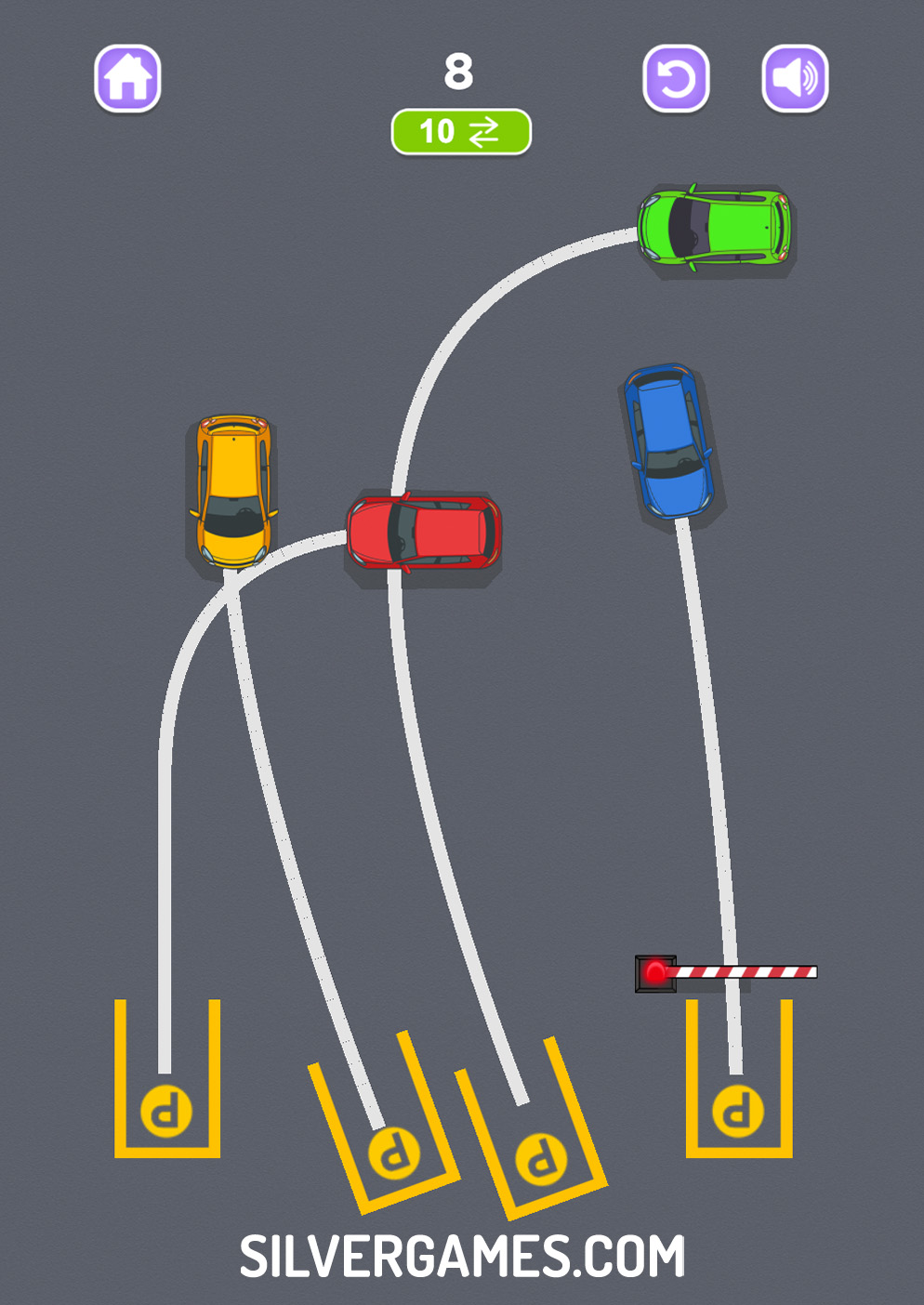Viewport: 924px width, 1305px height.
Task: Start the yellow car
Action: point(232,490)
